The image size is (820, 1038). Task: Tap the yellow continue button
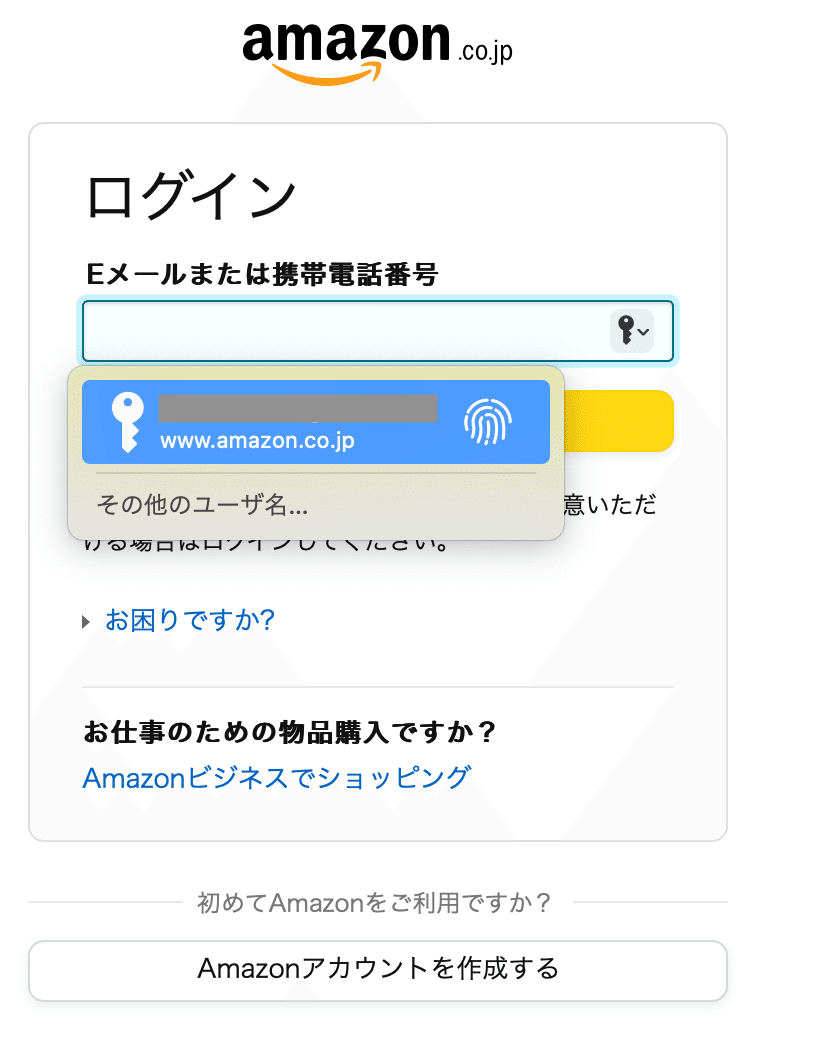coord(622,421)
